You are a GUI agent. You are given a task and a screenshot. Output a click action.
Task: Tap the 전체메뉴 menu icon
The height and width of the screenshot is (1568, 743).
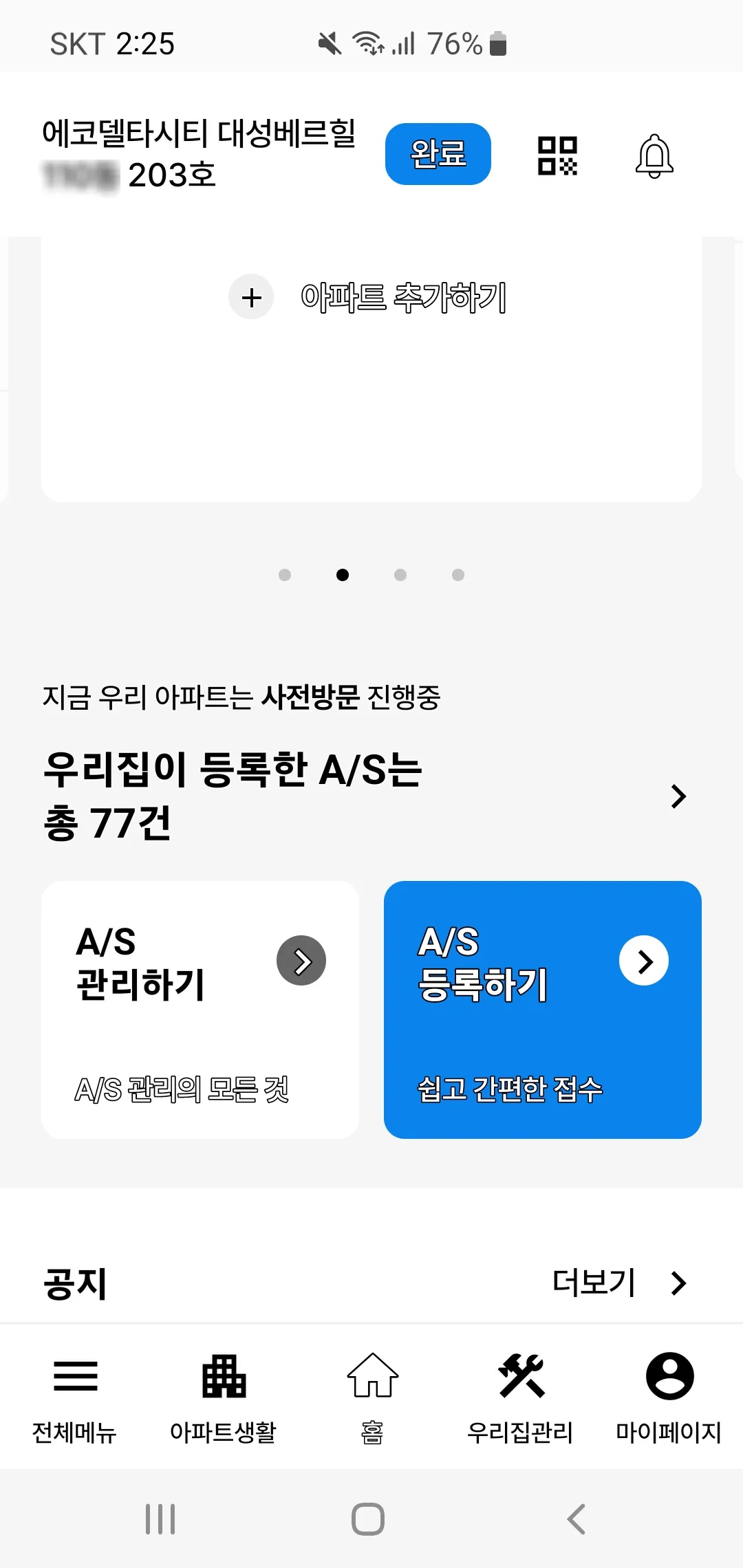pyautogui.click(x=76, y=1396)
